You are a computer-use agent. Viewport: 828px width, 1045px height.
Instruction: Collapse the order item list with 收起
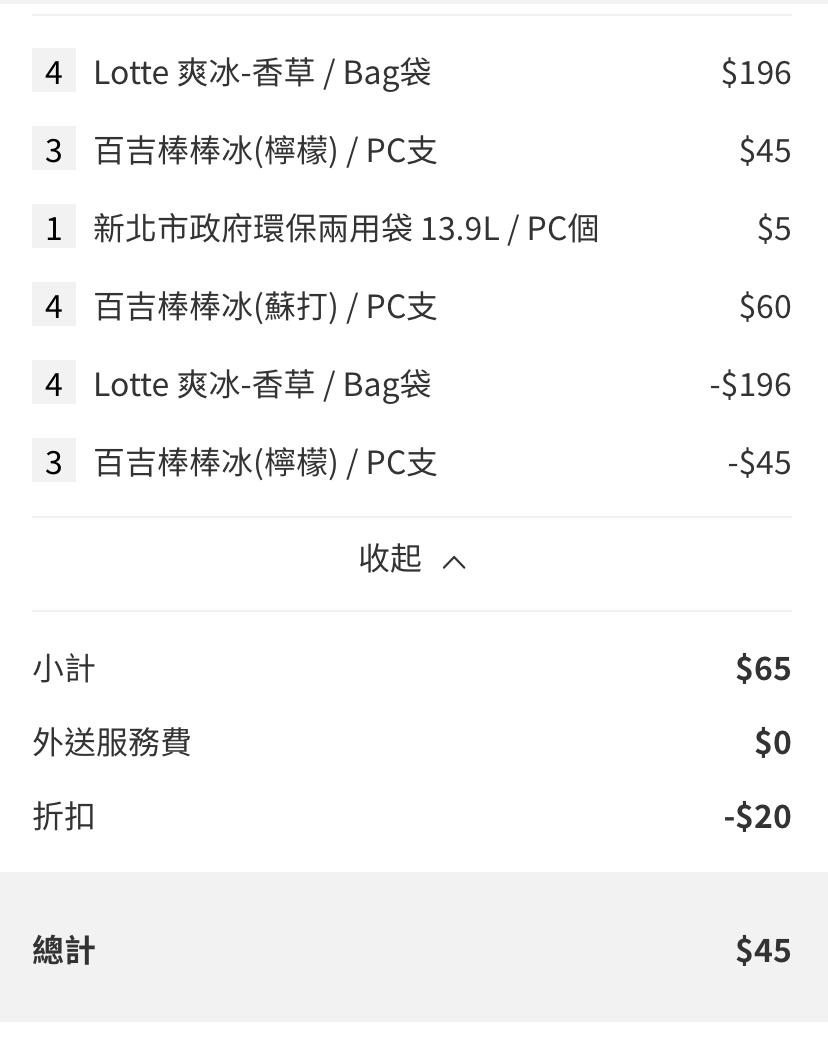[411, 559]
